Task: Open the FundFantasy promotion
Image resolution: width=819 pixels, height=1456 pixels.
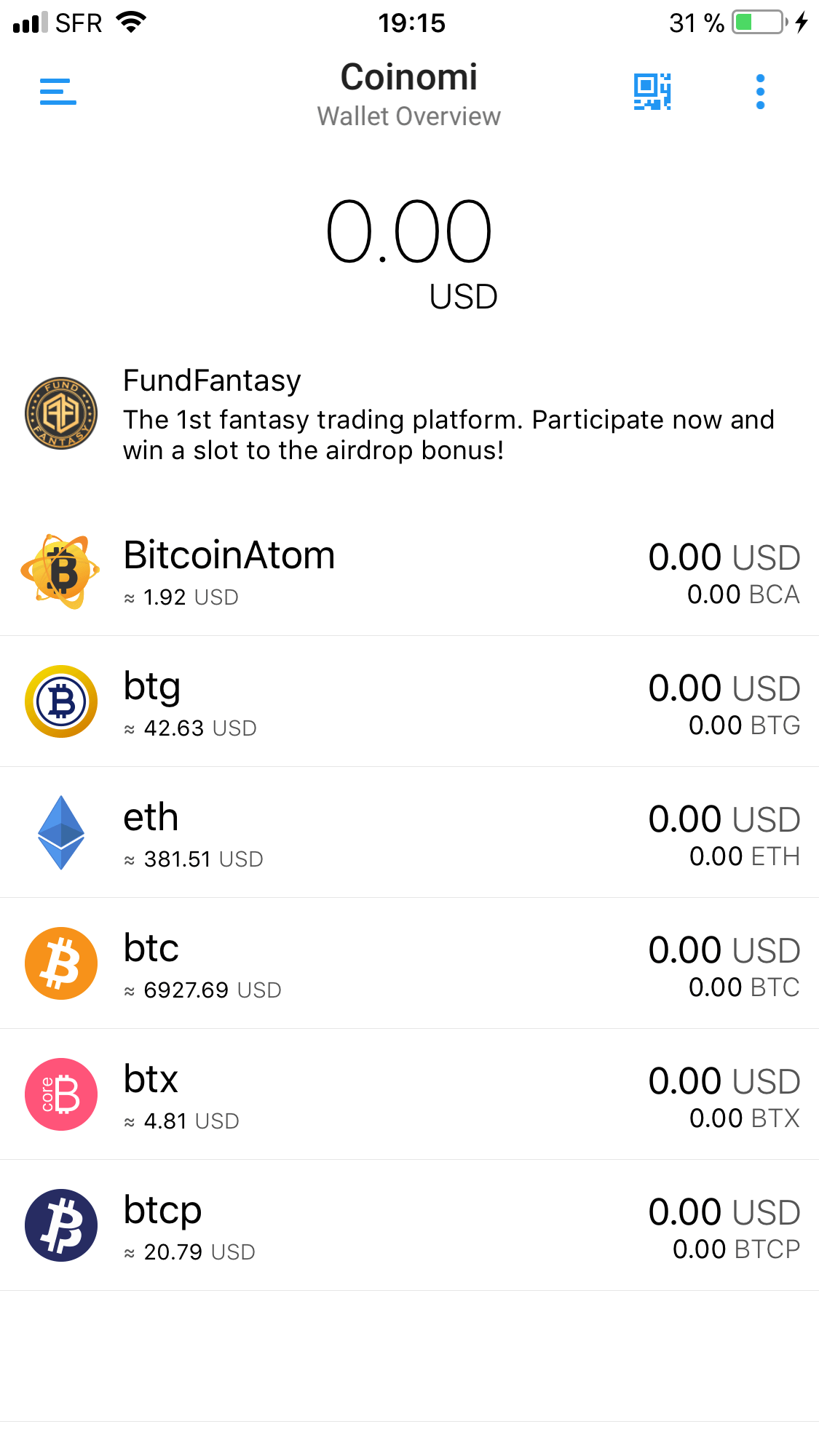Action: pos(409,414)
